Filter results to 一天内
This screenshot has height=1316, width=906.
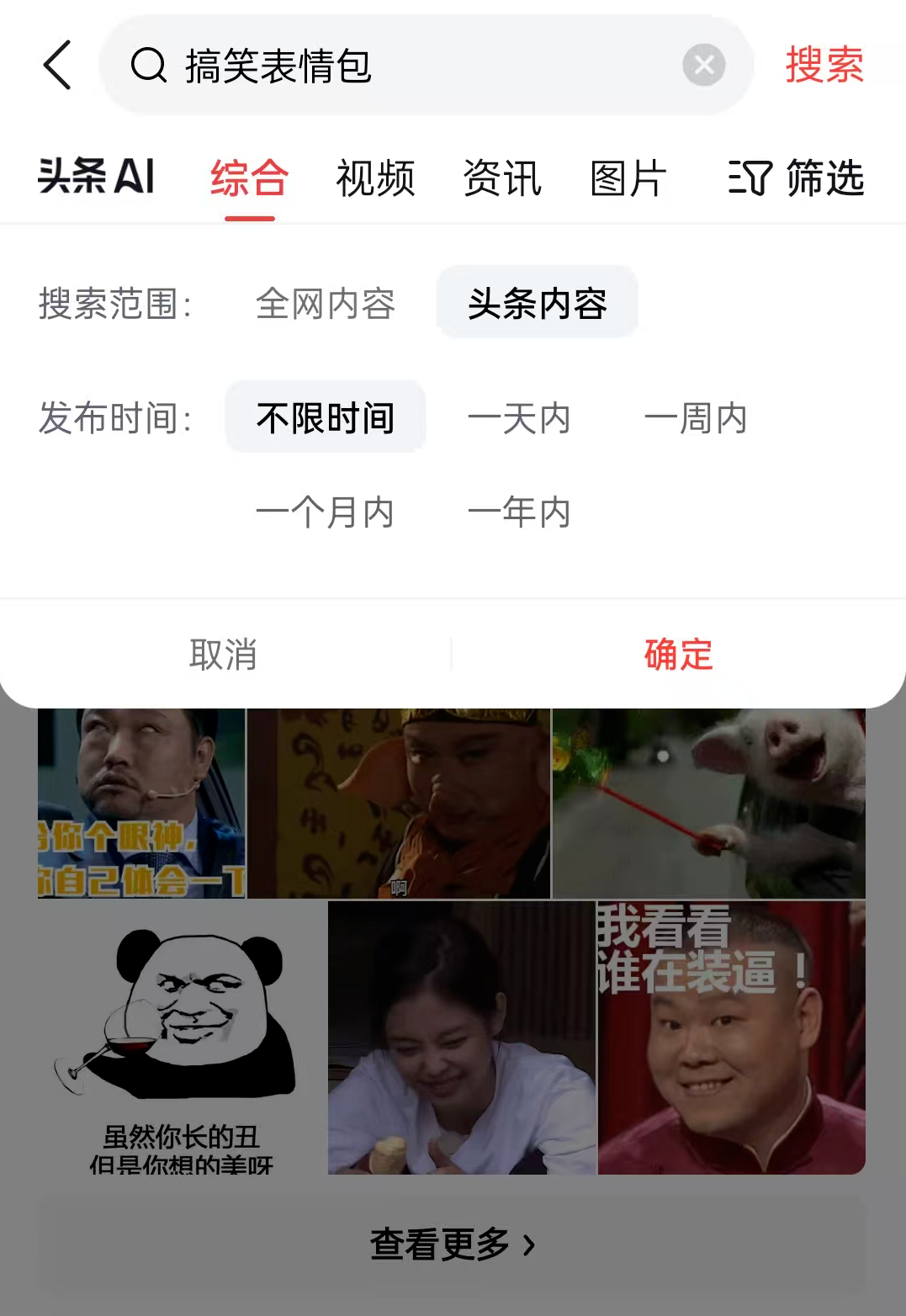[x=519, y=417]
